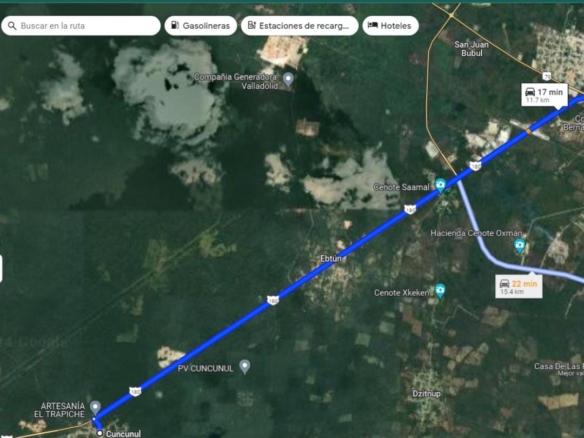584x438 pixels.
Task: Select the Estaciones de recarga chip
Action: pos(299,26)
